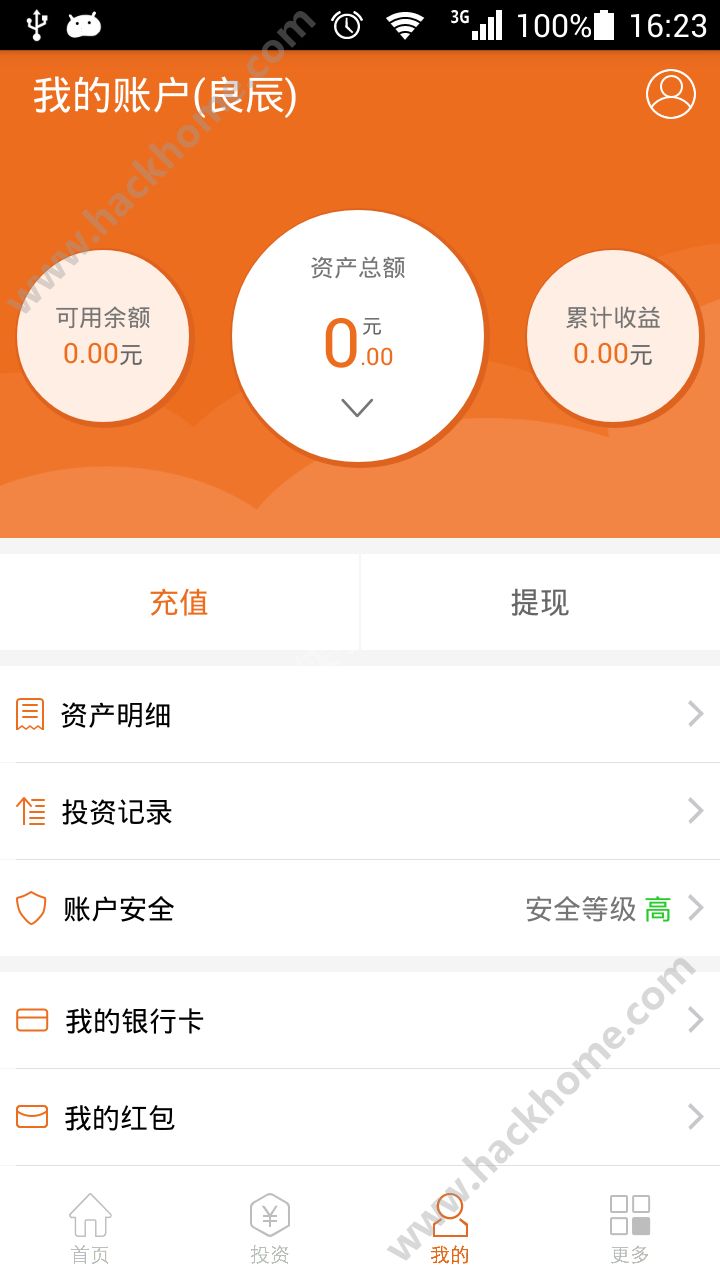Open the profile icon in header
The image size is (720, 1280).
[x=670, y=94]
